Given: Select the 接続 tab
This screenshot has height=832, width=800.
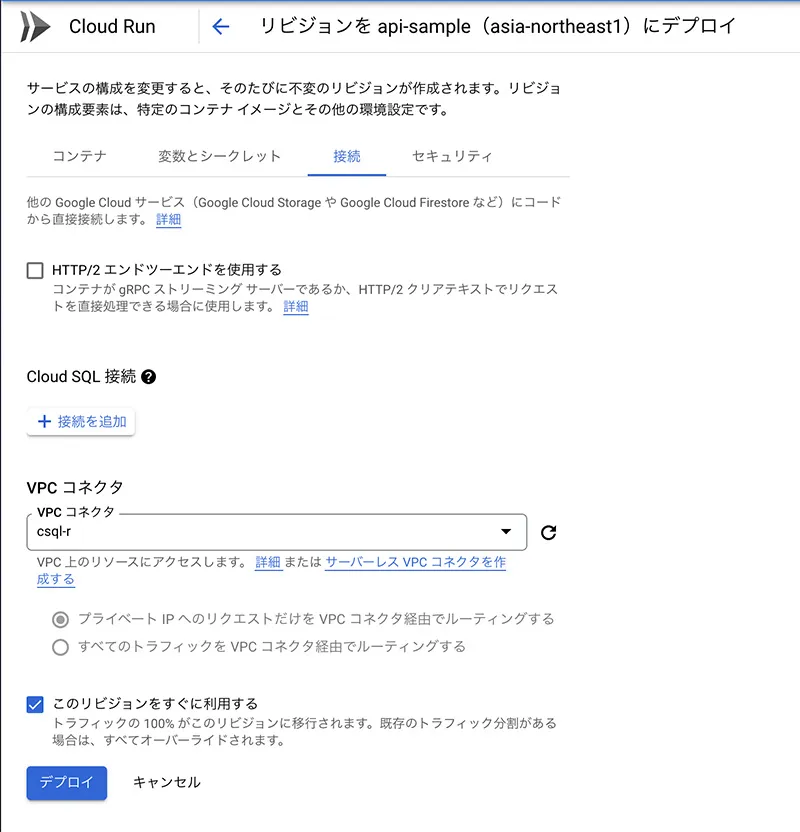Looking at the screenshot, I should click(346, 156).
